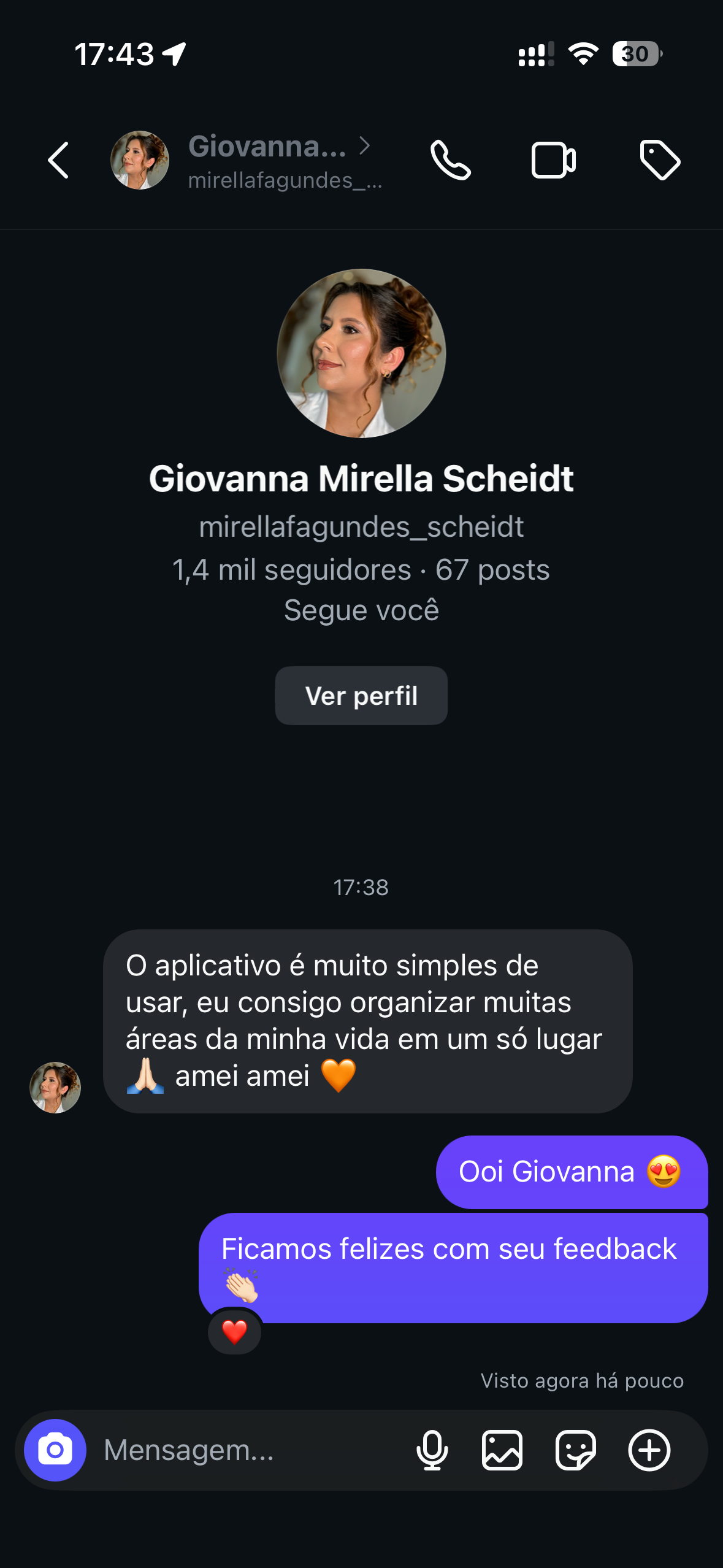Open the camera from the message bar

tap(55, 1450)
